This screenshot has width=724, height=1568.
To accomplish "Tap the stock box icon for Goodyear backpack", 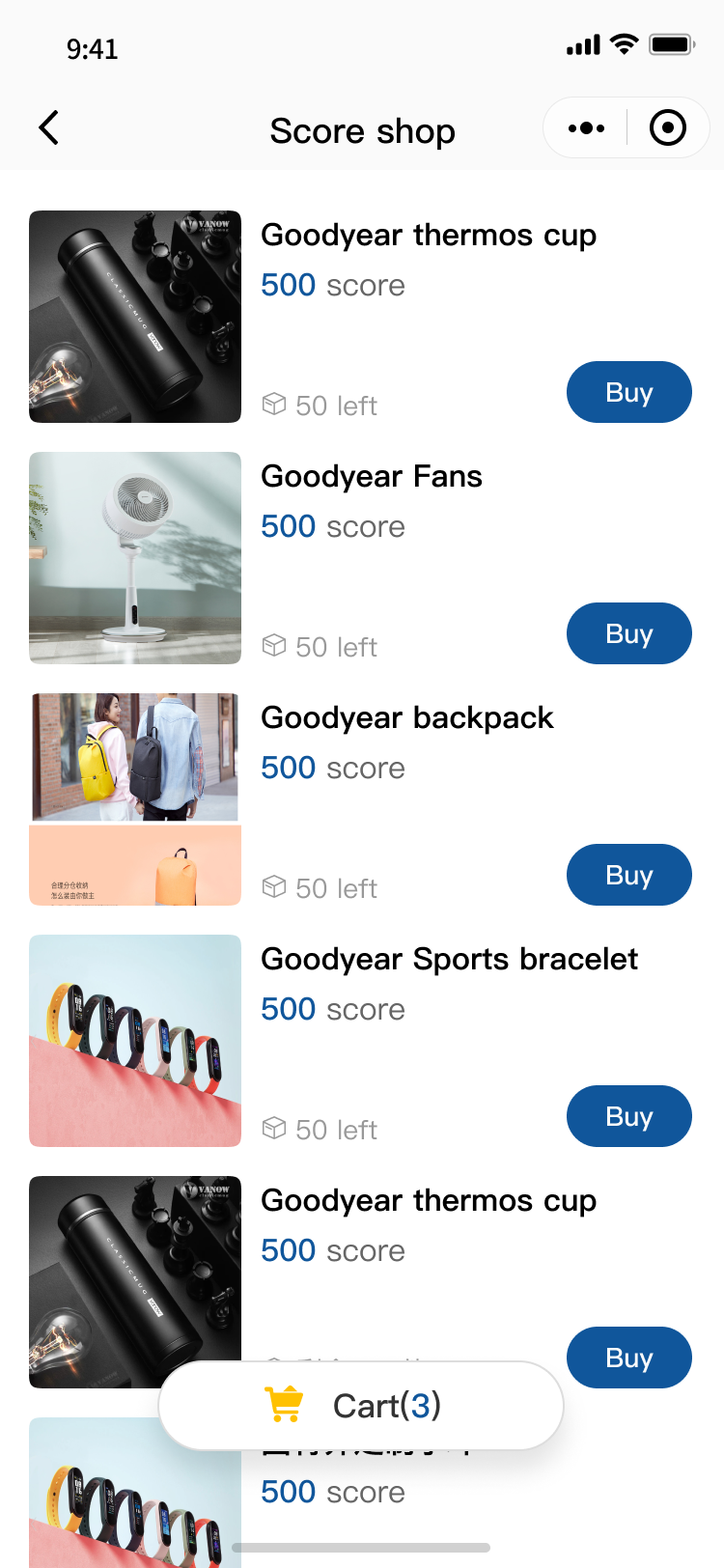I will coord(275,885).
